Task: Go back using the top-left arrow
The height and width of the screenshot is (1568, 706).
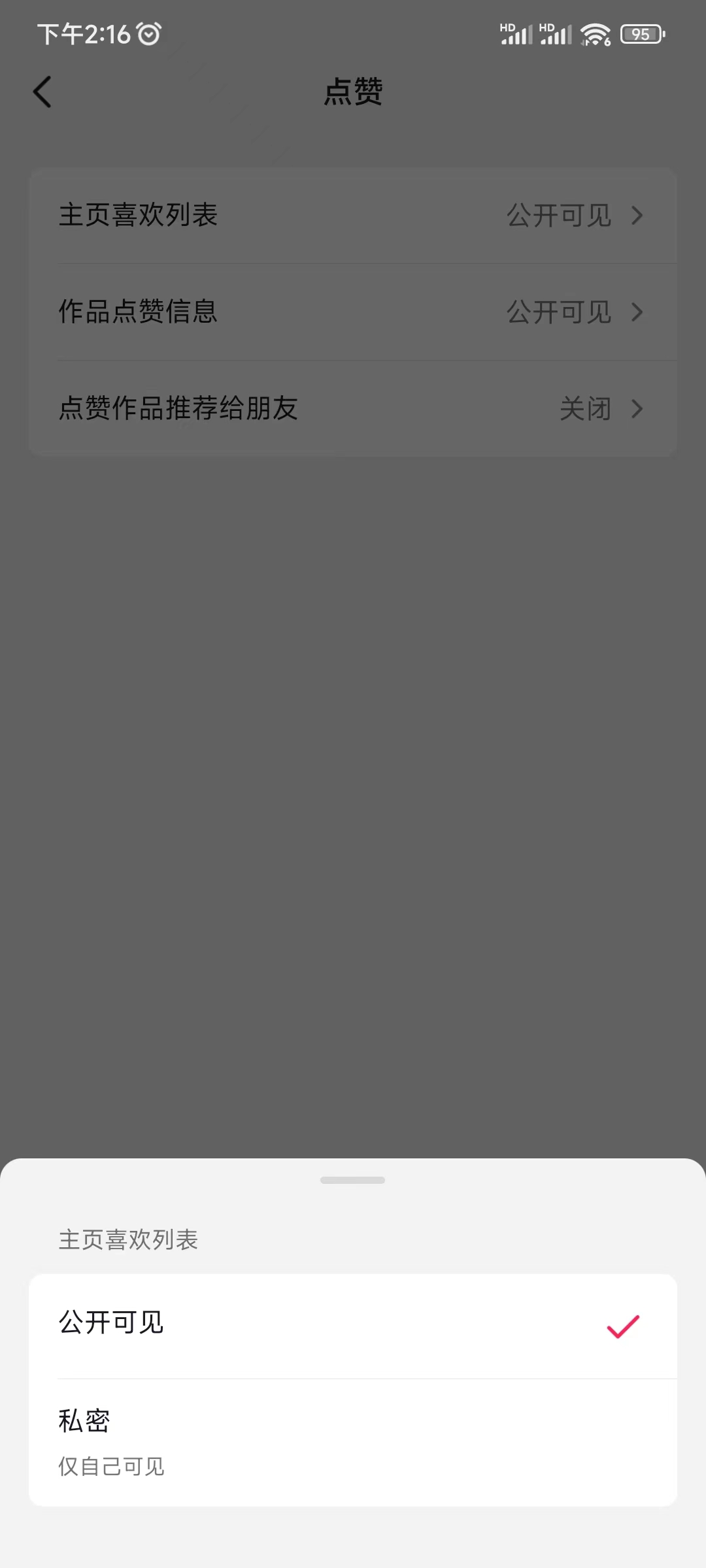Action: tap(42, 91)
